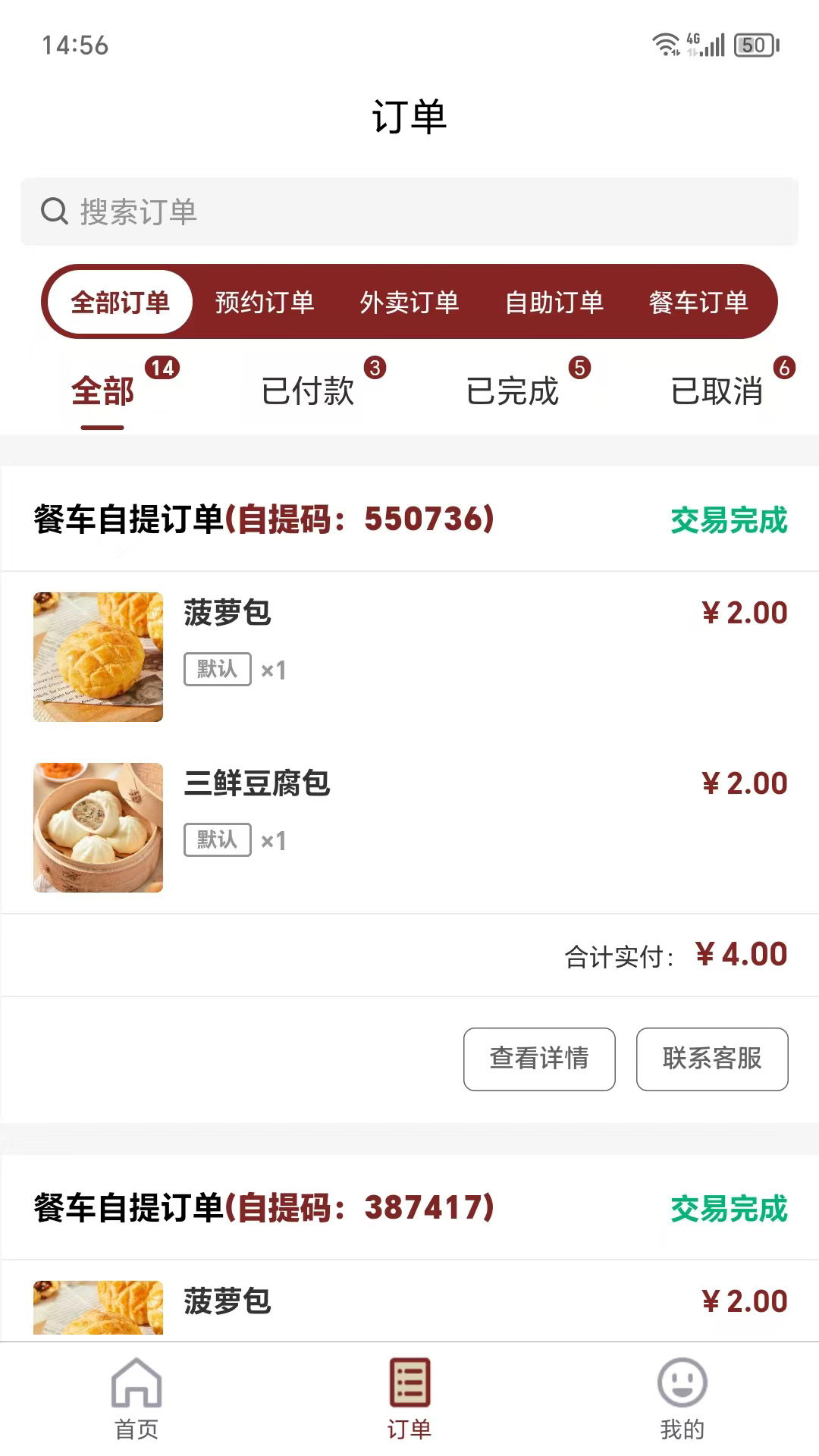Switch to 自助订单 segment

click(x=554, y=303)
